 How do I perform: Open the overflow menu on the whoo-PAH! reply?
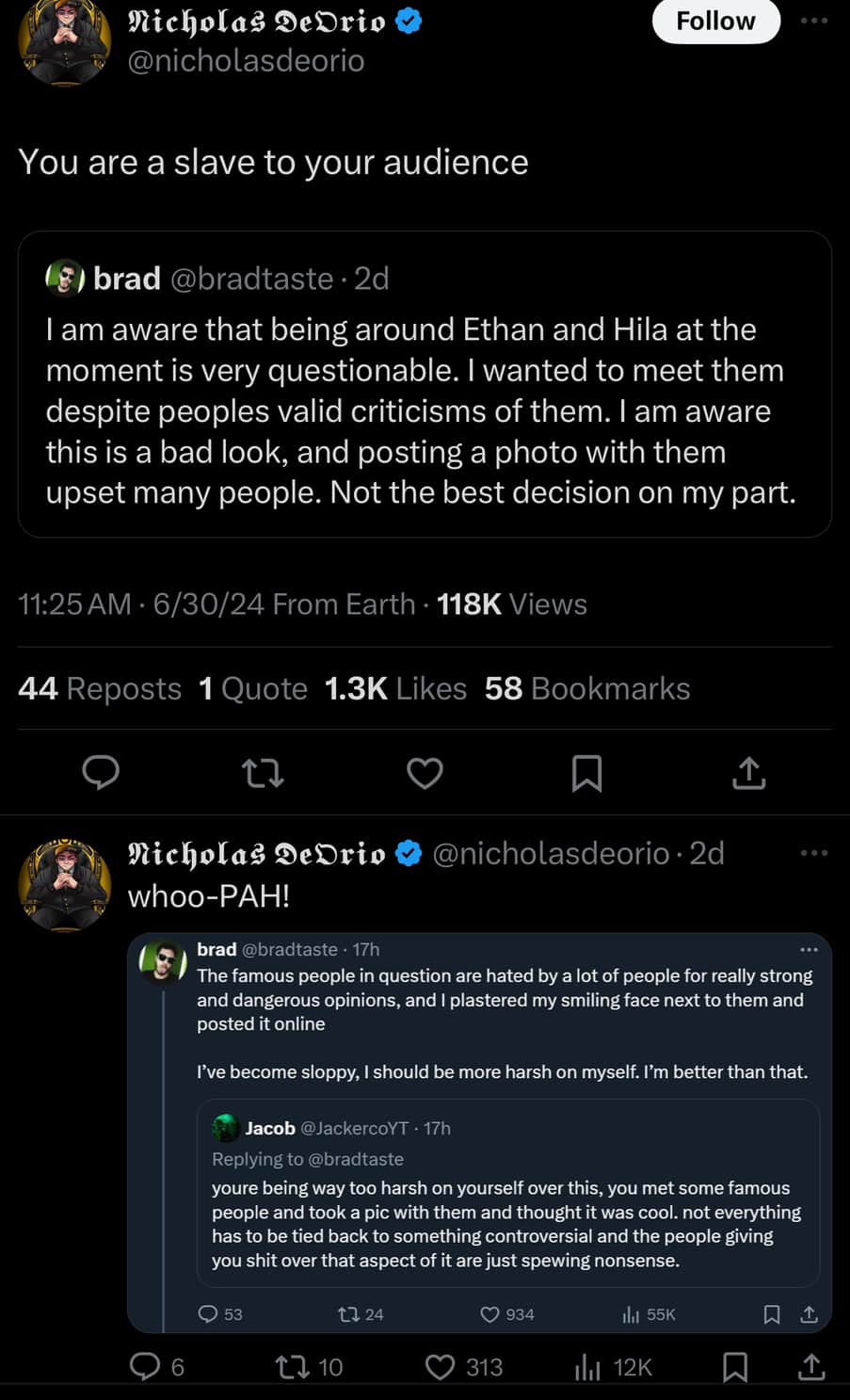click(814, 853)
